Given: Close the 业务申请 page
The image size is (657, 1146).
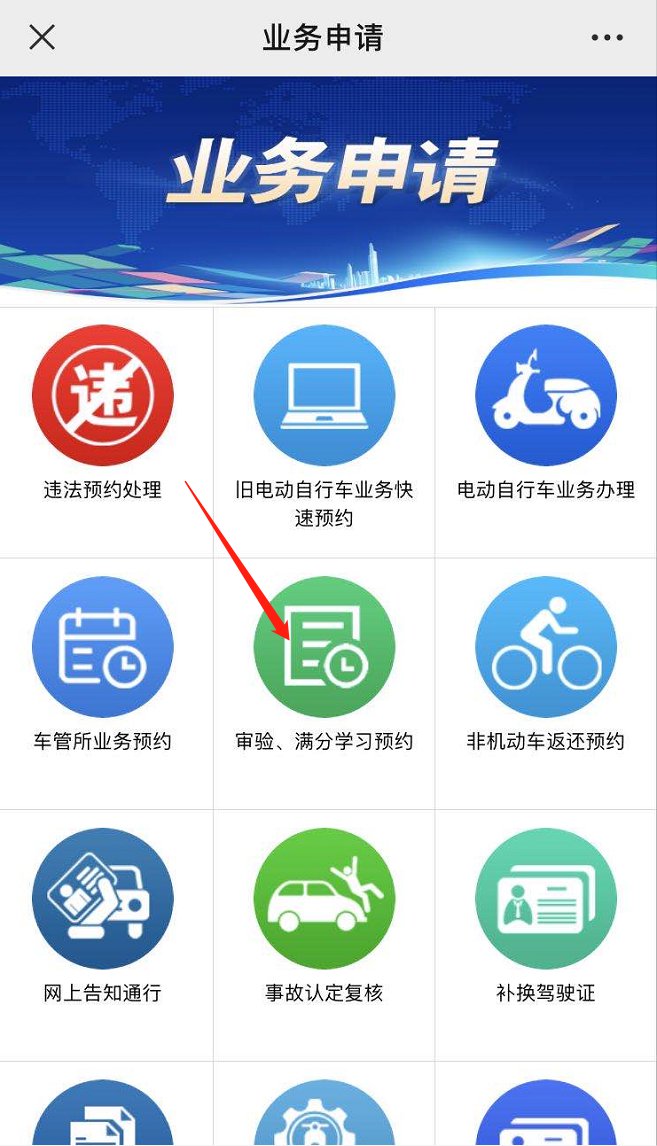Looking at the screenshot, I should [42, 38].
